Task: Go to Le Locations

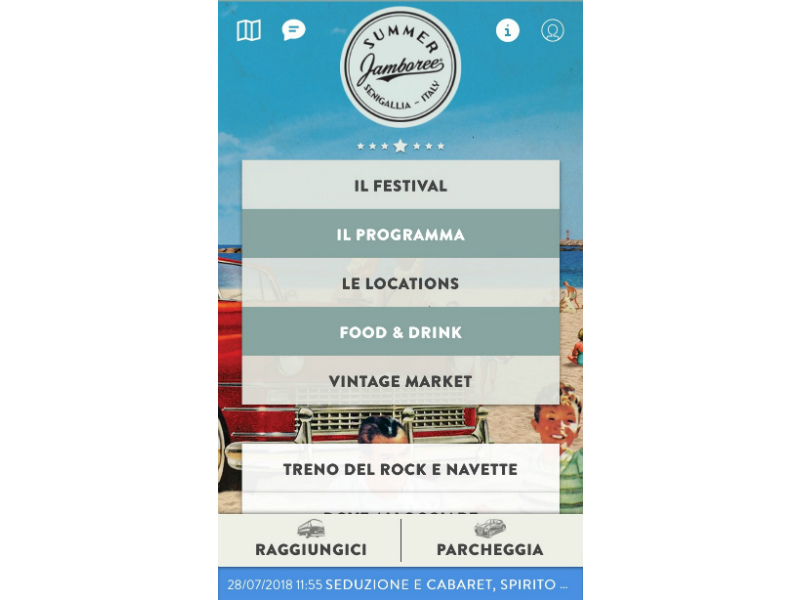Action: coord(400,283)
